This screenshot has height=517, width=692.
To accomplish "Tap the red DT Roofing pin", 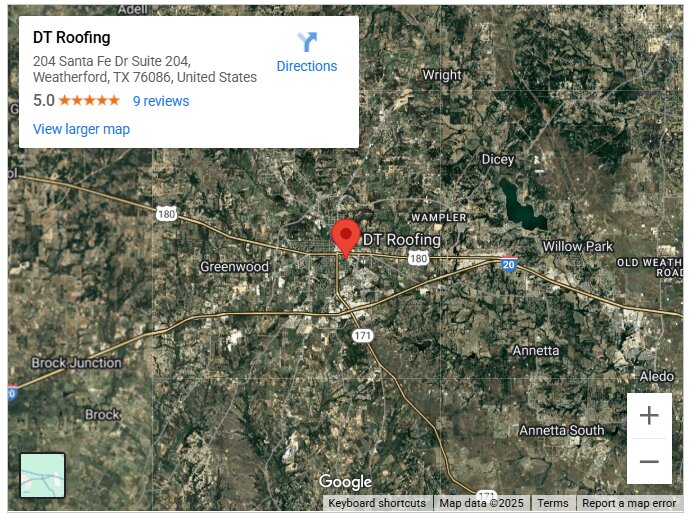I will click(x=346, y=236).
